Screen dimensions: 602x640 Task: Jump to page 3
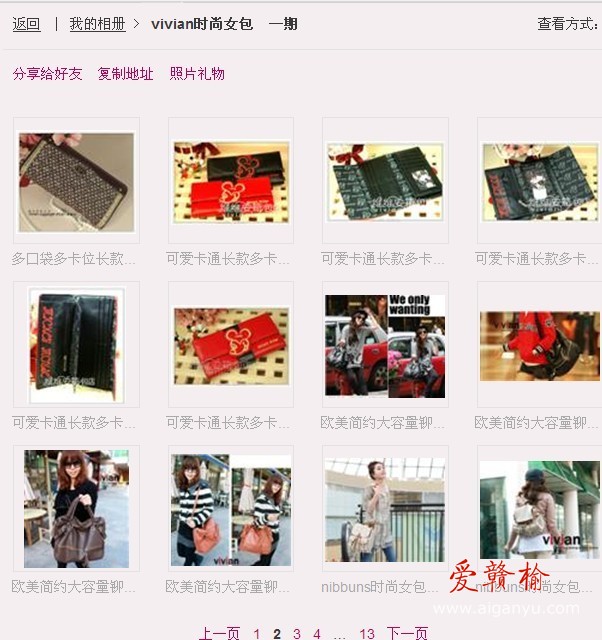click(x=297, y=633)
